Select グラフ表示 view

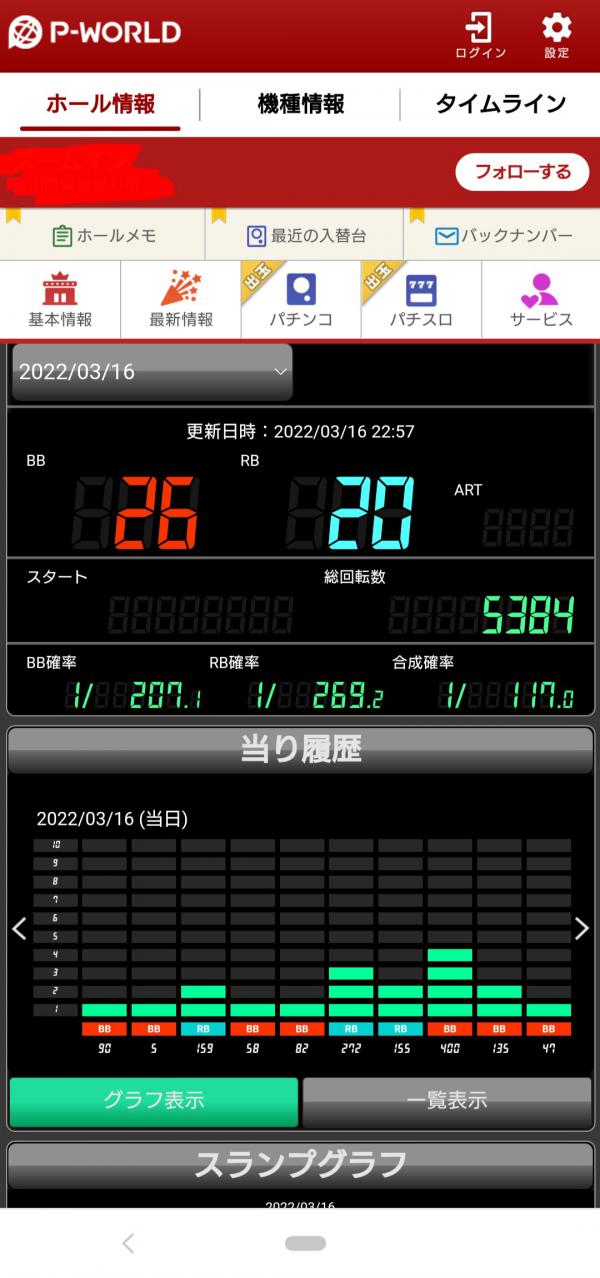pyautogui.click(x=154, y=1101)
